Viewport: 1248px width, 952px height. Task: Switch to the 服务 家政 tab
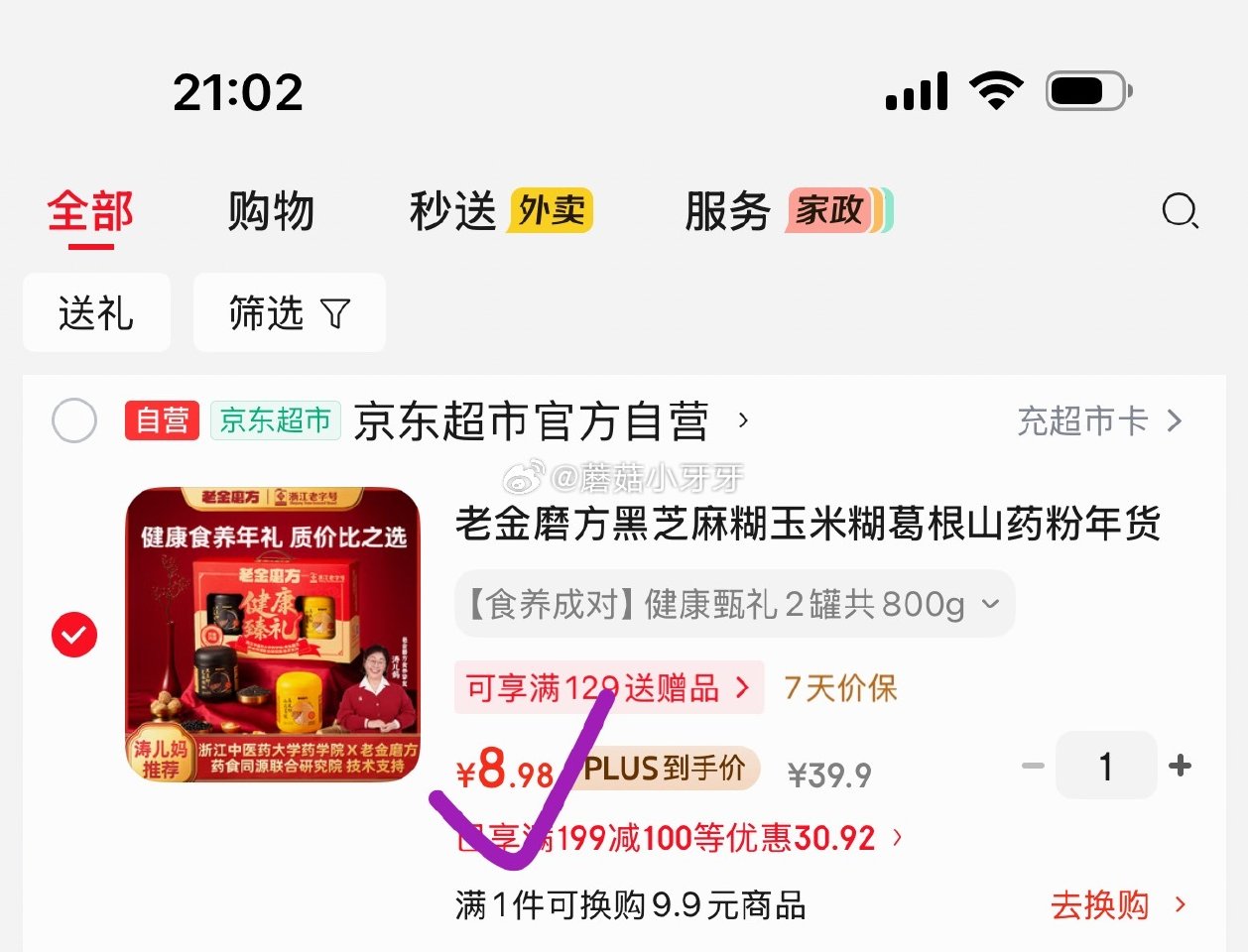point(788,211)
